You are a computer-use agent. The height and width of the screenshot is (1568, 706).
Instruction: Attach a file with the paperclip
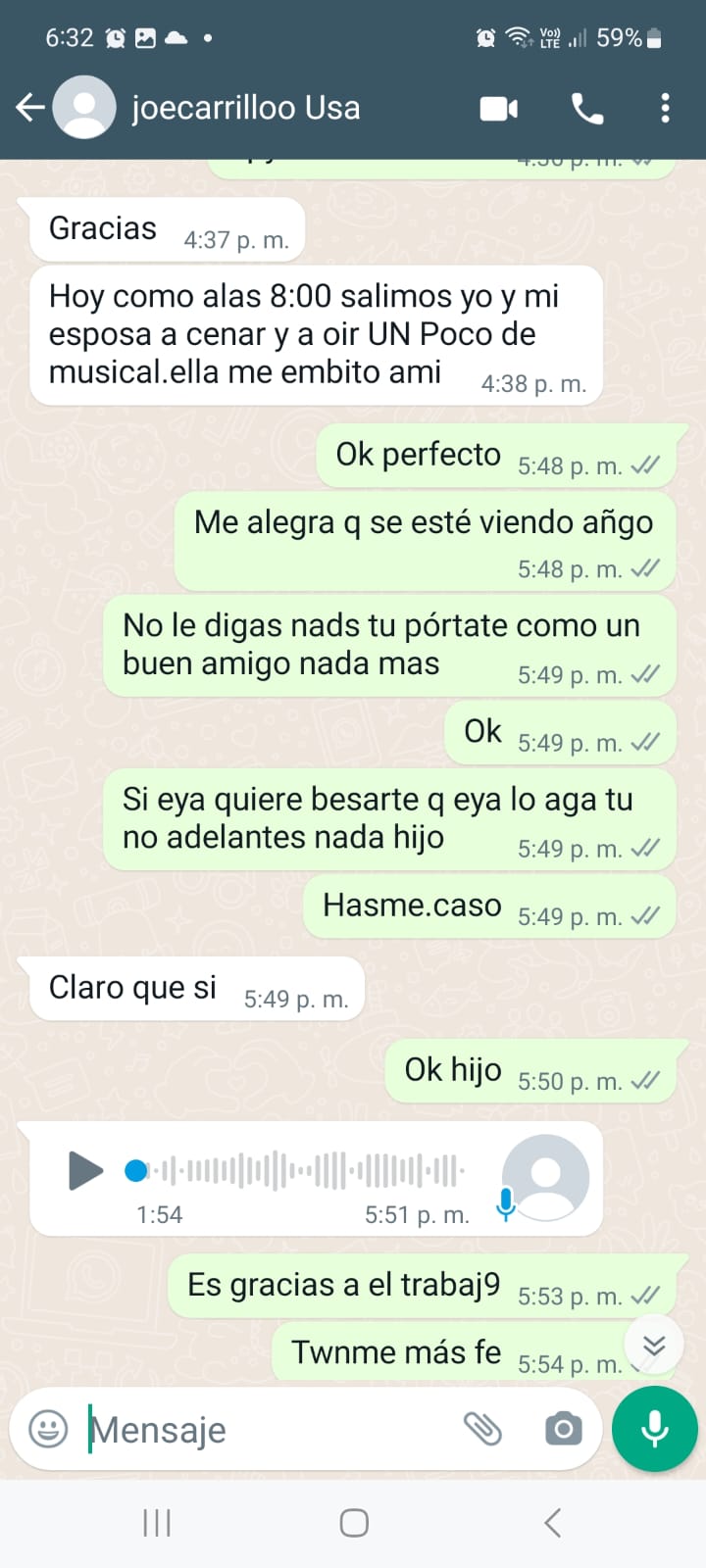pyautogui.click(x=482, y=1429)
